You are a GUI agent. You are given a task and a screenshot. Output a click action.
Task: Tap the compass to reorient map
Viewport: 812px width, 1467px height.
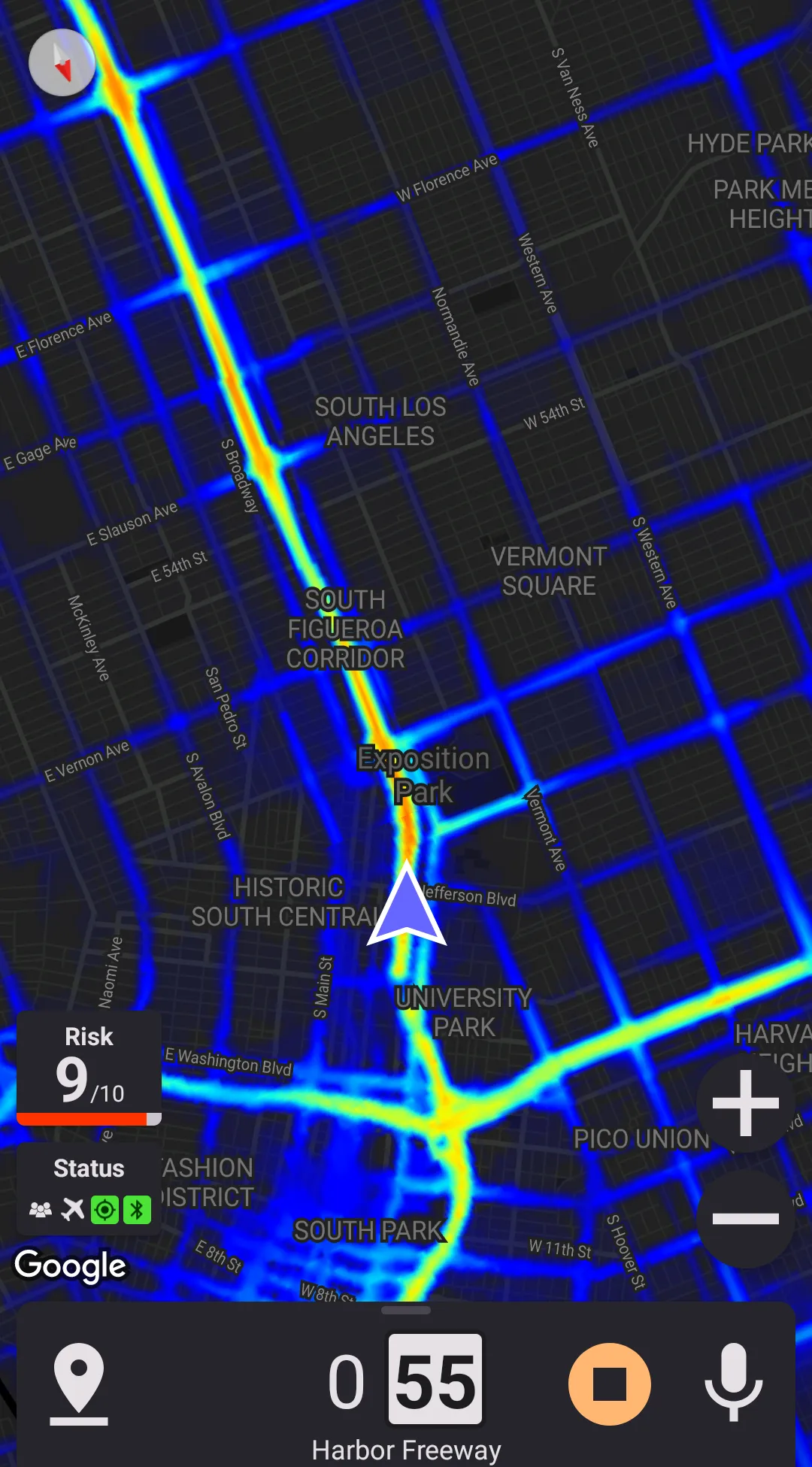[x=62, y=62]
